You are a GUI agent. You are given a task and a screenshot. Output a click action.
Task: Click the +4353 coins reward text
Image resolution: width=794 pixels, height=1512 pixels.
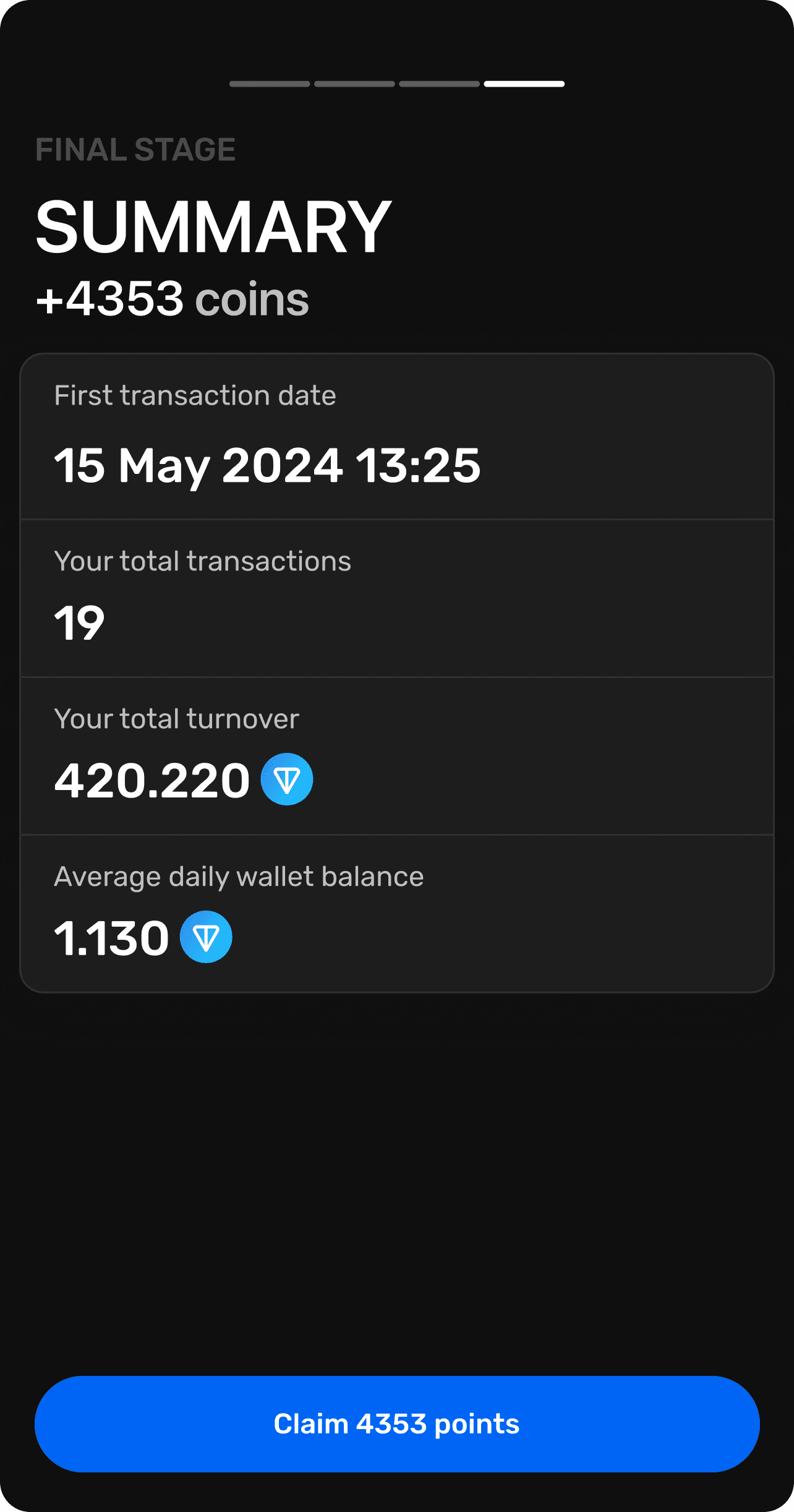[173, 299]
